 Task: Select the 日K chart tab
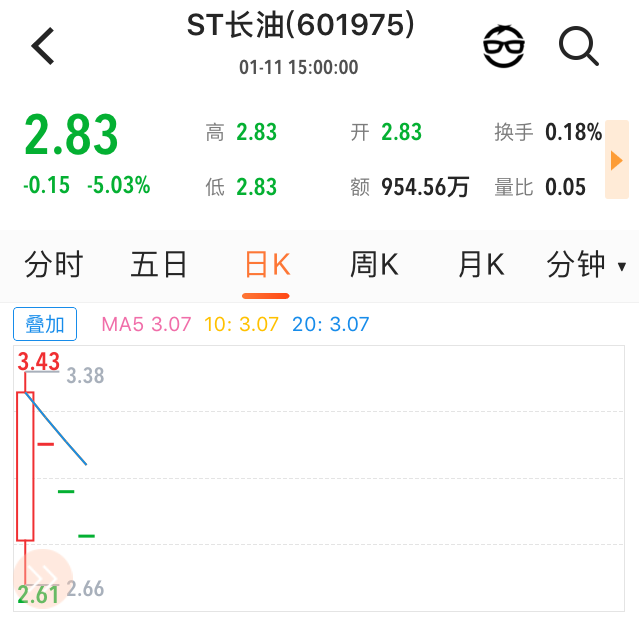pyautogui.click(x=266, y=265)
